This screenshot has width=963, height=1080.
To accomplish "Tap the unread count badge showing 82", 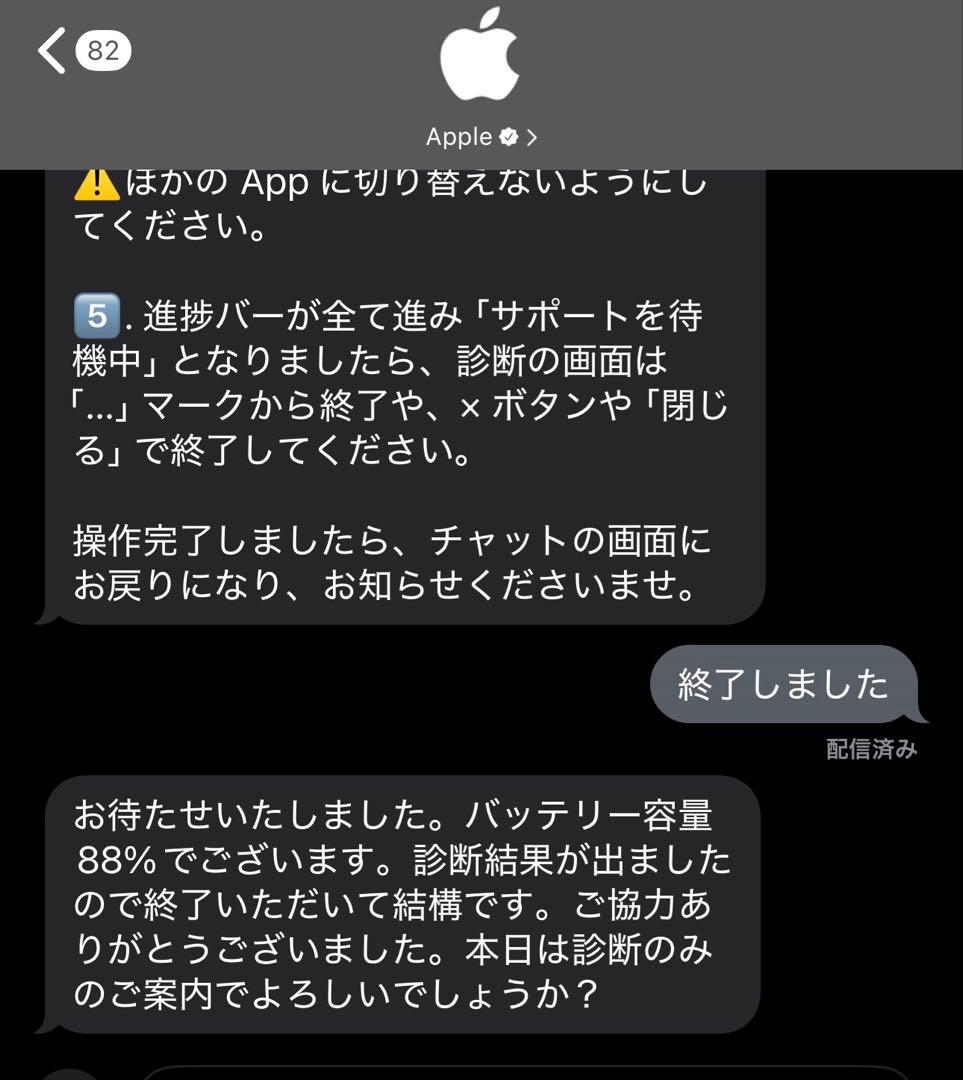I will [103, 48].
